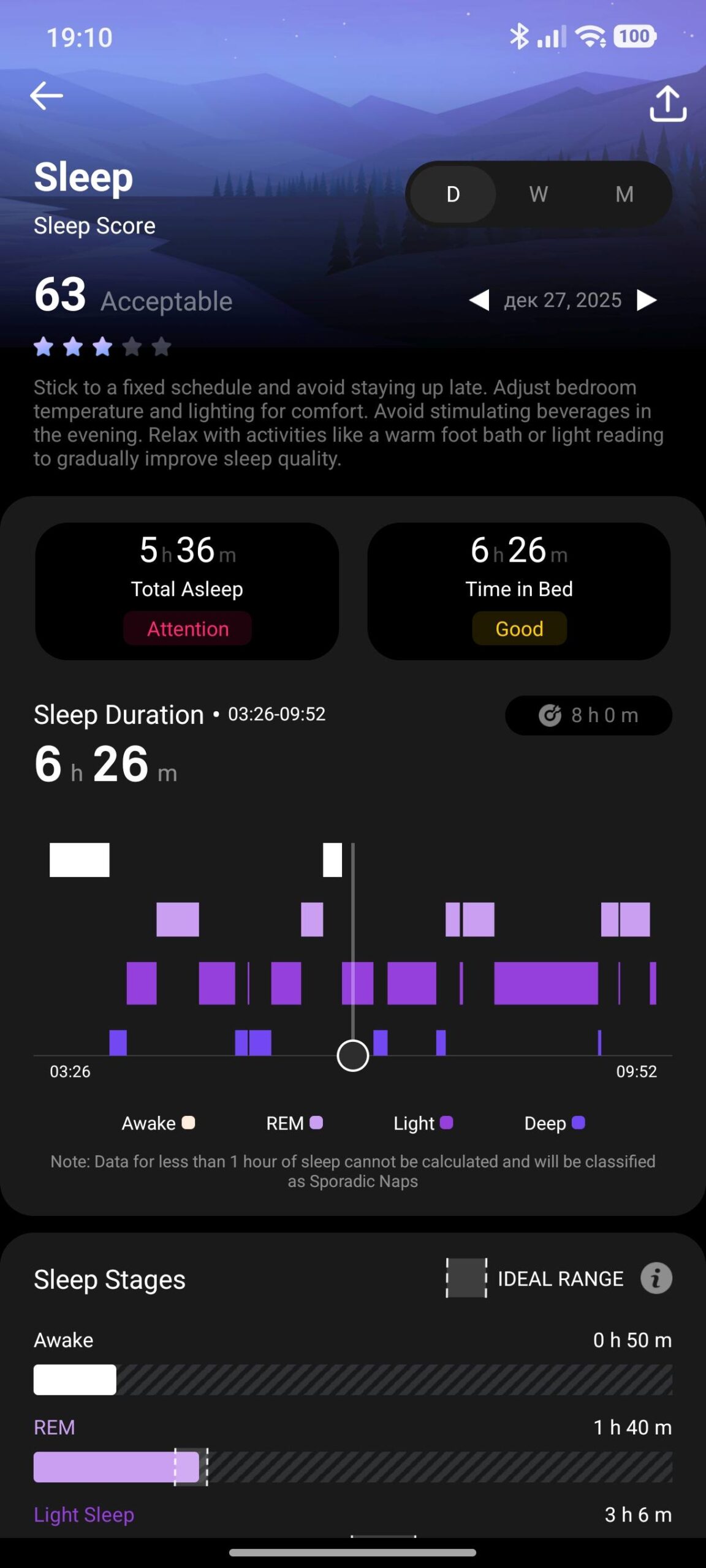Viewport: 706px width, 1568px height.
Task: Go to the next day's sleep data
Action: point(646,300)
